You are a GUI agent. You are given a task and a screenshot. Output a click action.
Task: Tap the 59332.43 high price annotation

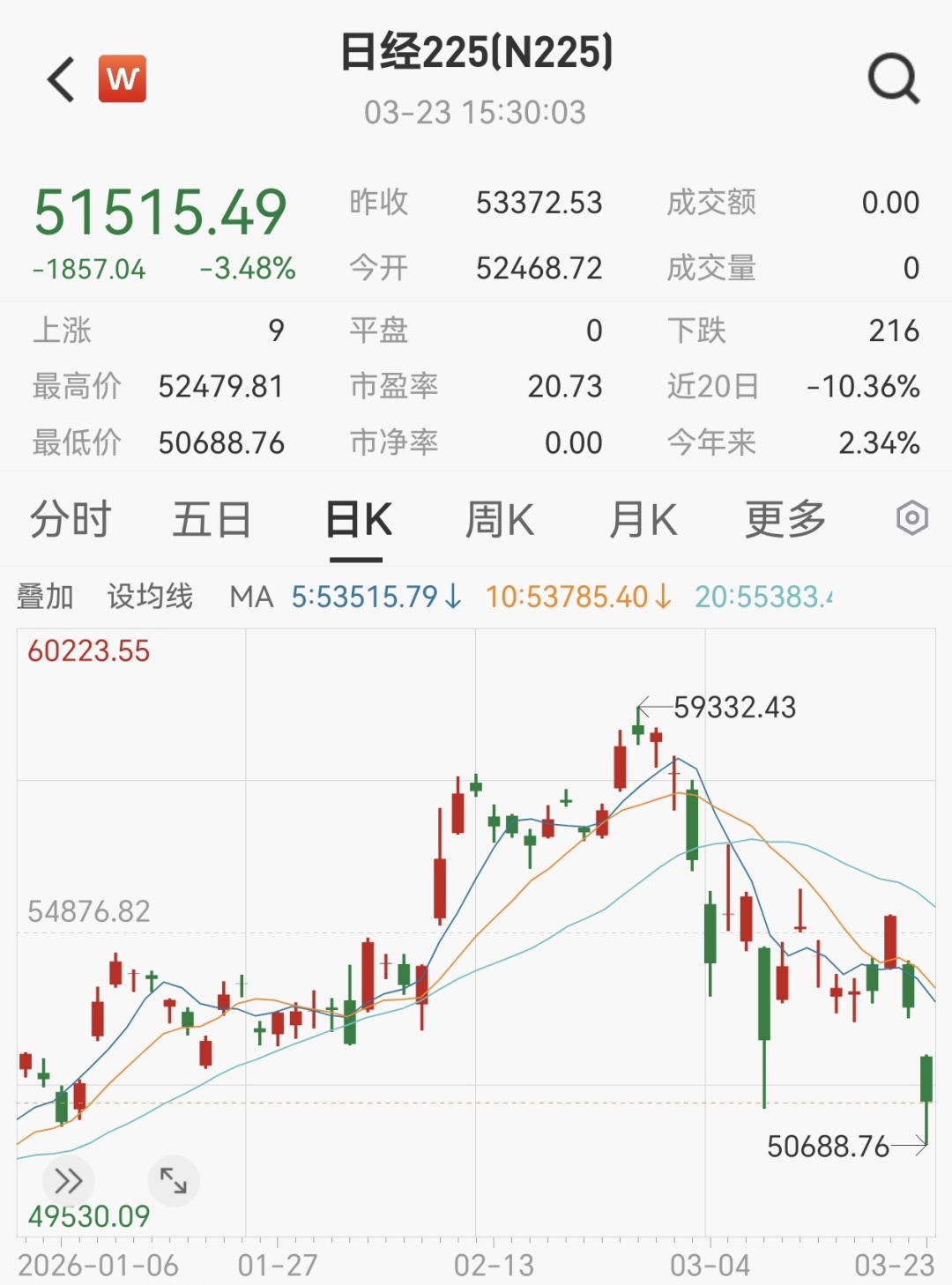point(734,706)
